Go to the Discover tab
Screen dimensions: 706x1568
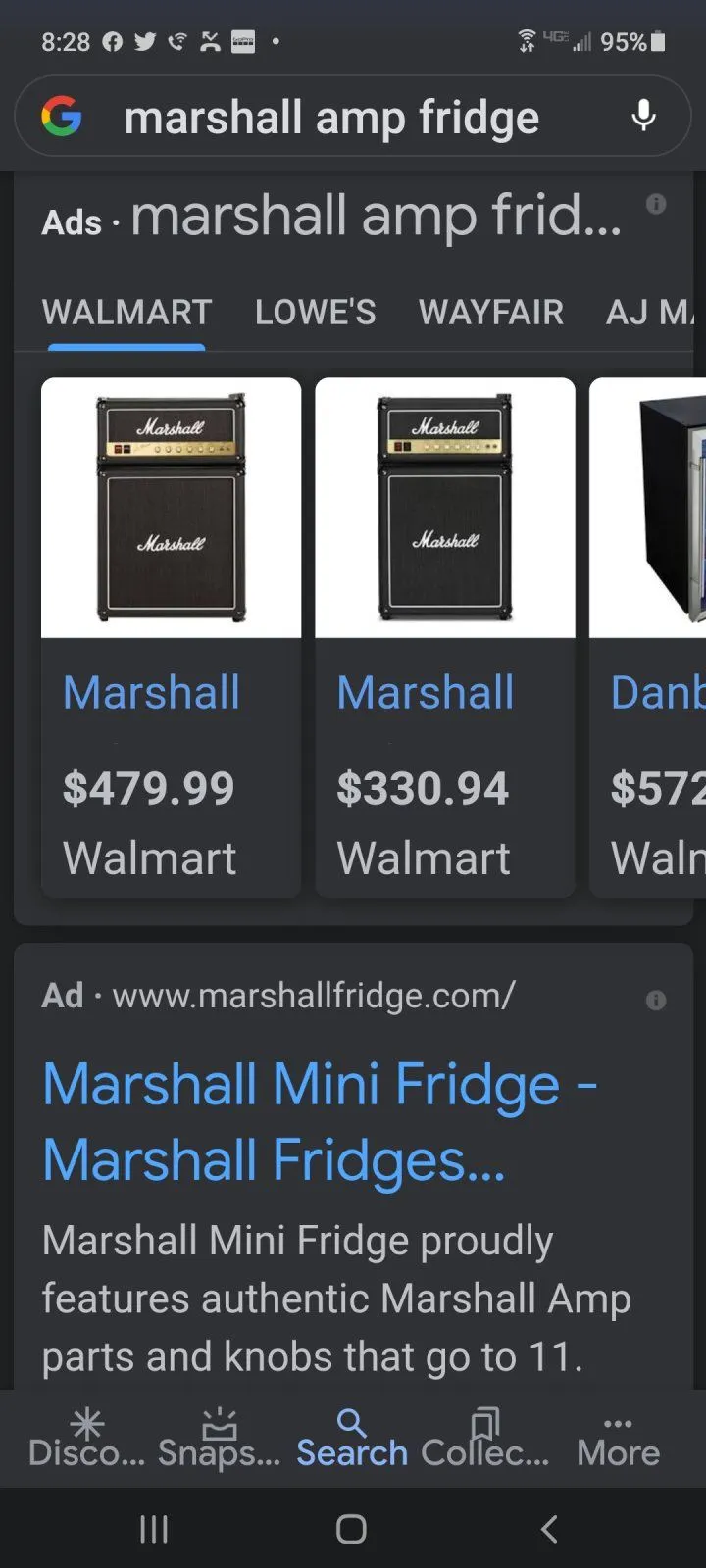pos(86,1438)
